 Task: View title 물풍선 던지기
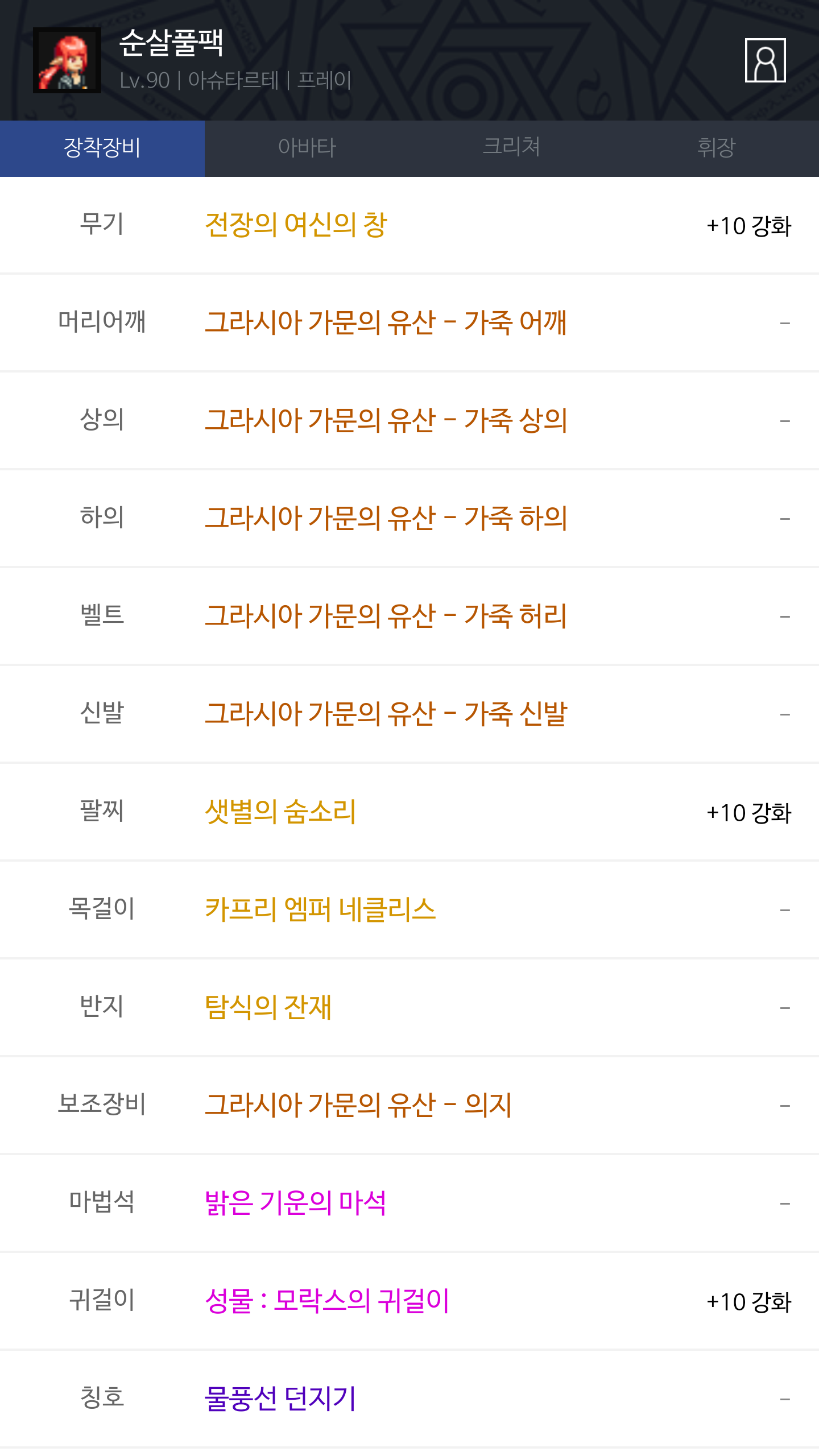(280, 1399)
